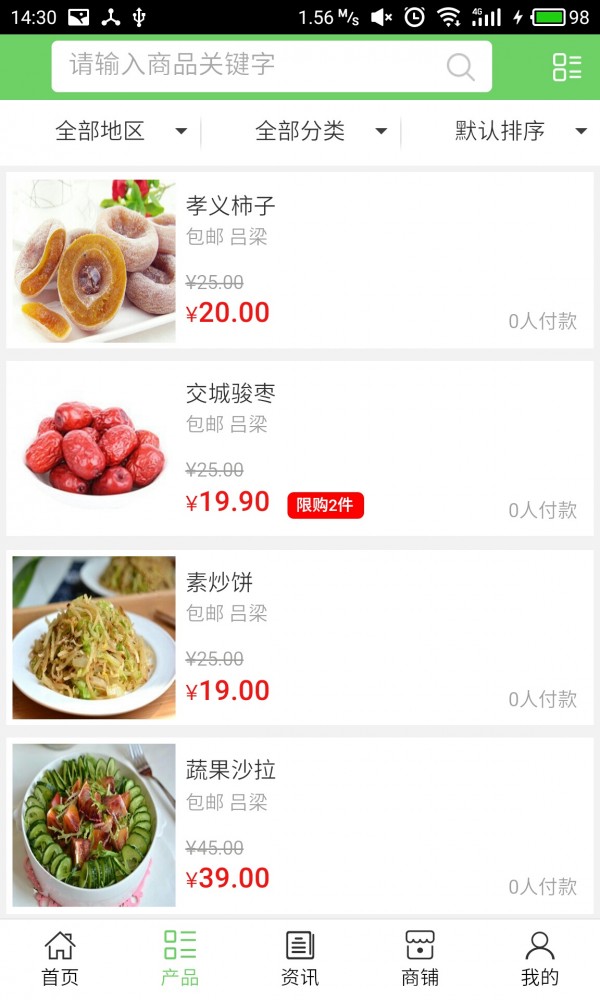Viewport: 600px width, 1000px height.
Task: Tap the magnifier search icon
Action: click(460, 67)
